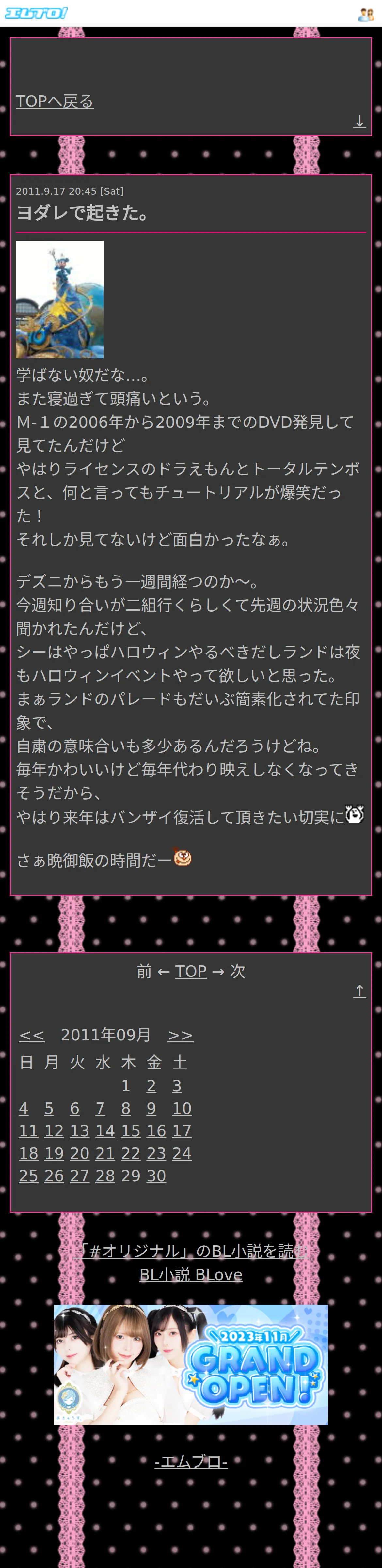Go to TOP in post navigation

pos(191,971)
